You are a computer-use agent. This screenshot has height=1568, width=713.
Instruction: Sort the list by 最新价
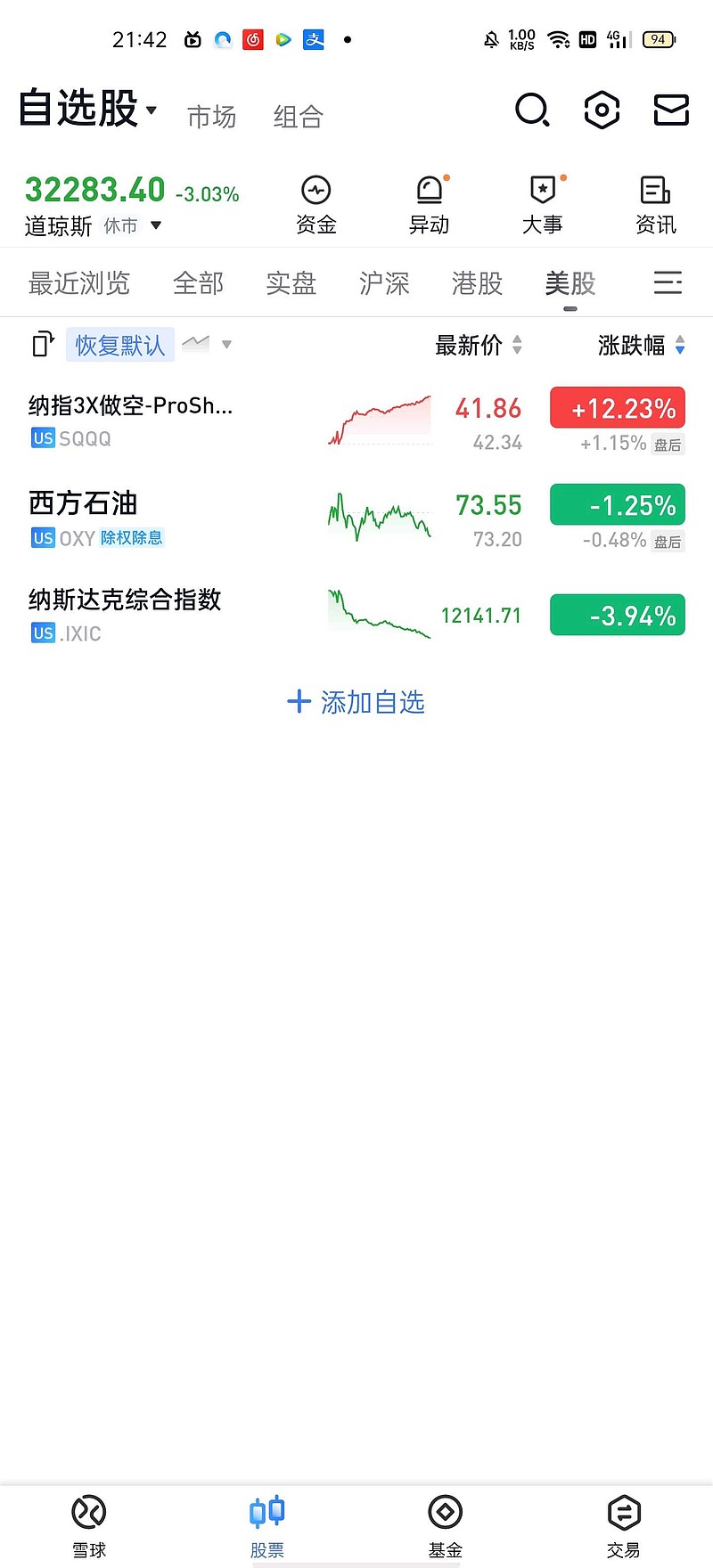pos(479,345)
